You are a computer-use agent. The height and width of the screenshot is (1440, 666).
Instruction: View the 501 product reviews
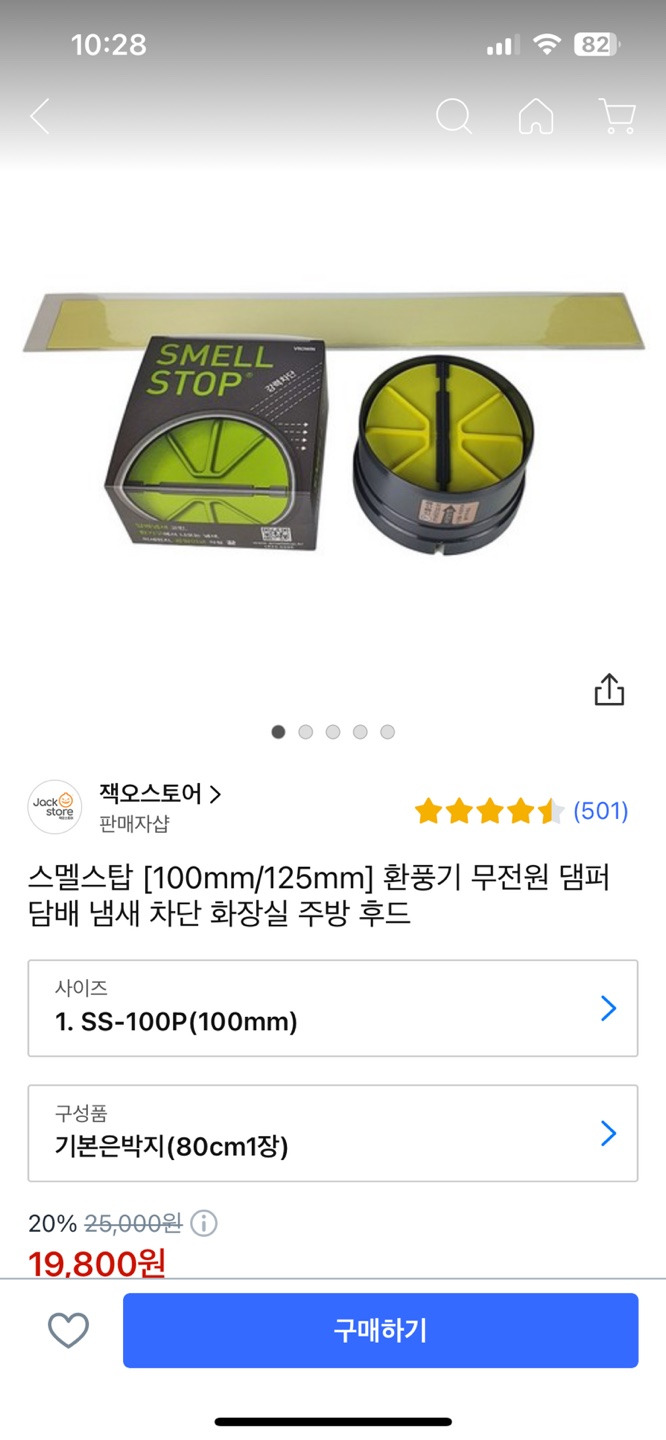(x=600, y=810)
